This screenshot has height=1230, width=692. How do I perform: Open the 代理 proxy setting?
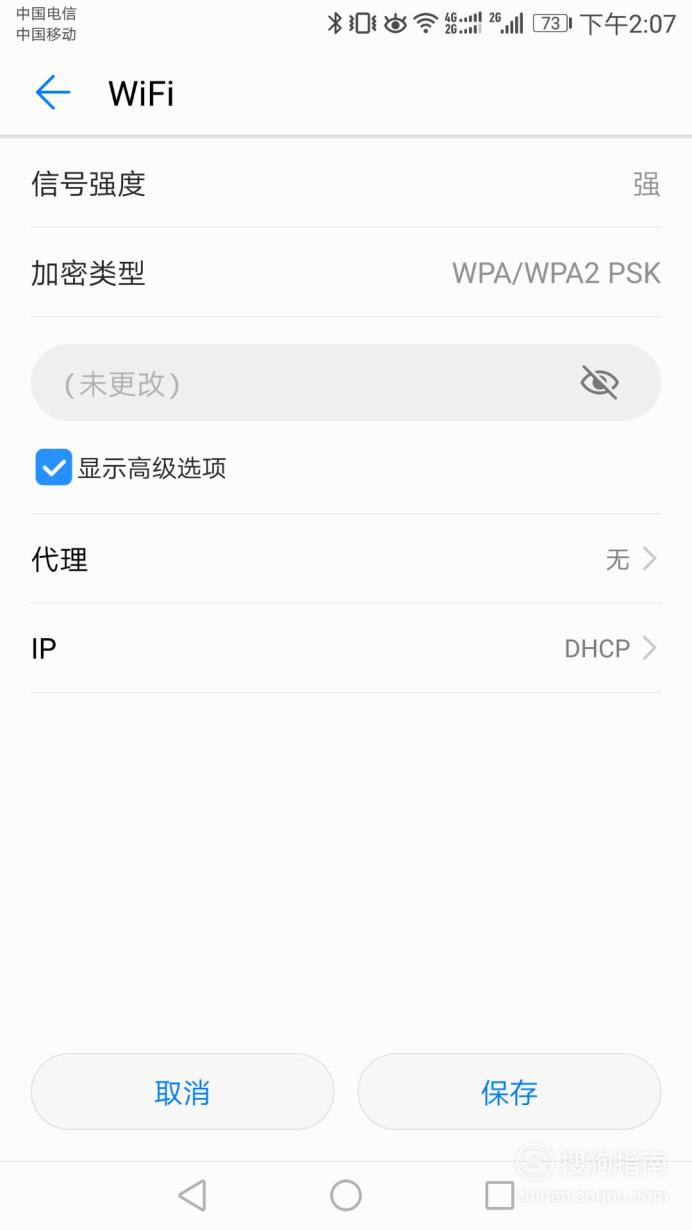(x=346, y=559)
